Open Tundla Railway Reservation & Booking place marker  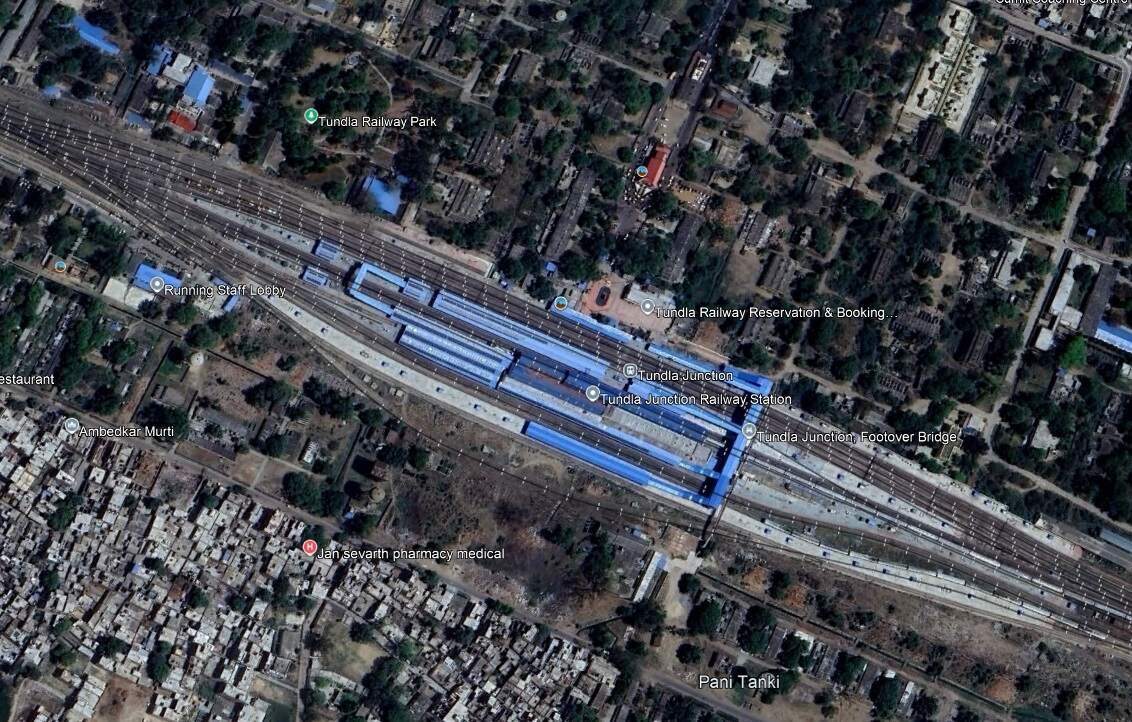(x=647, y=307)
